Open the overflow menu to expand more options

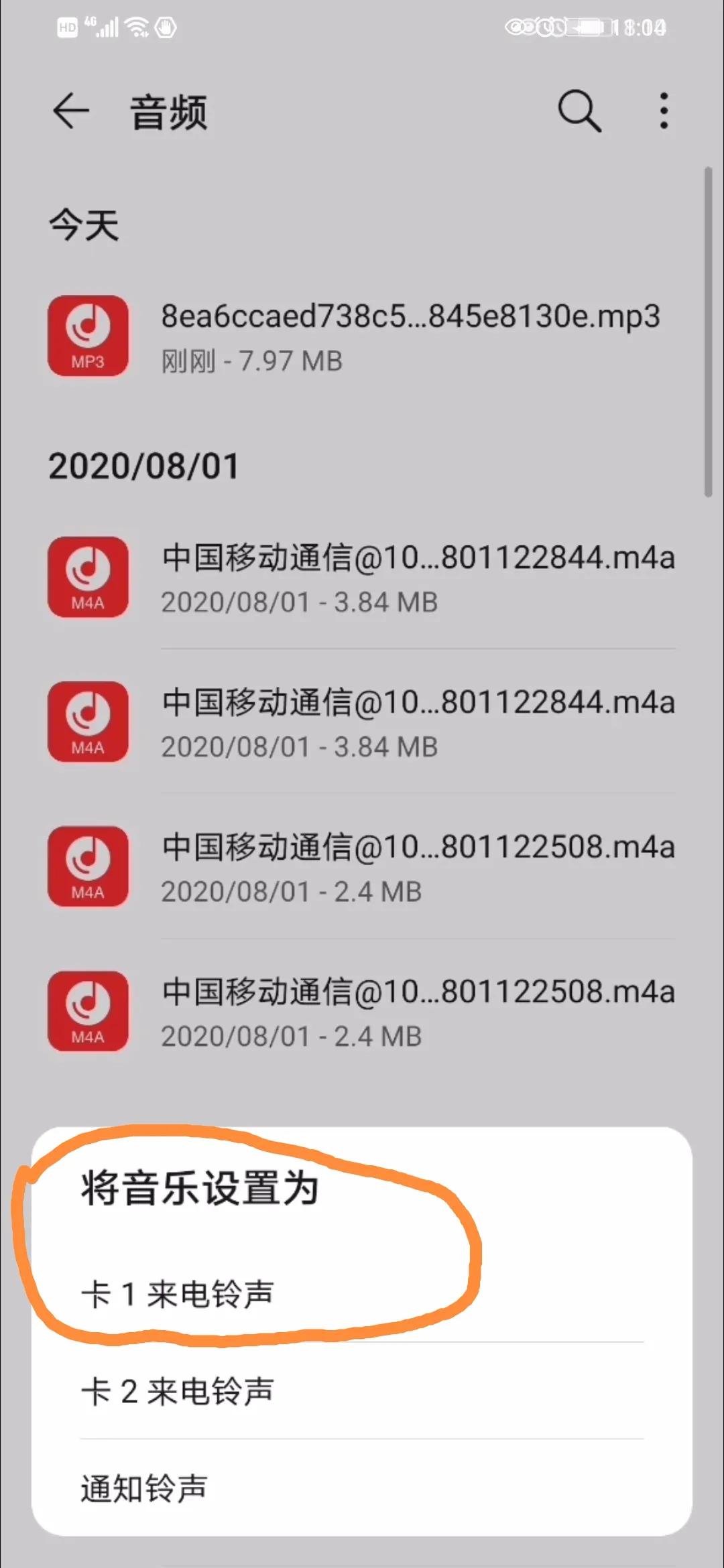pyautogui.click(x=662, y=111)
